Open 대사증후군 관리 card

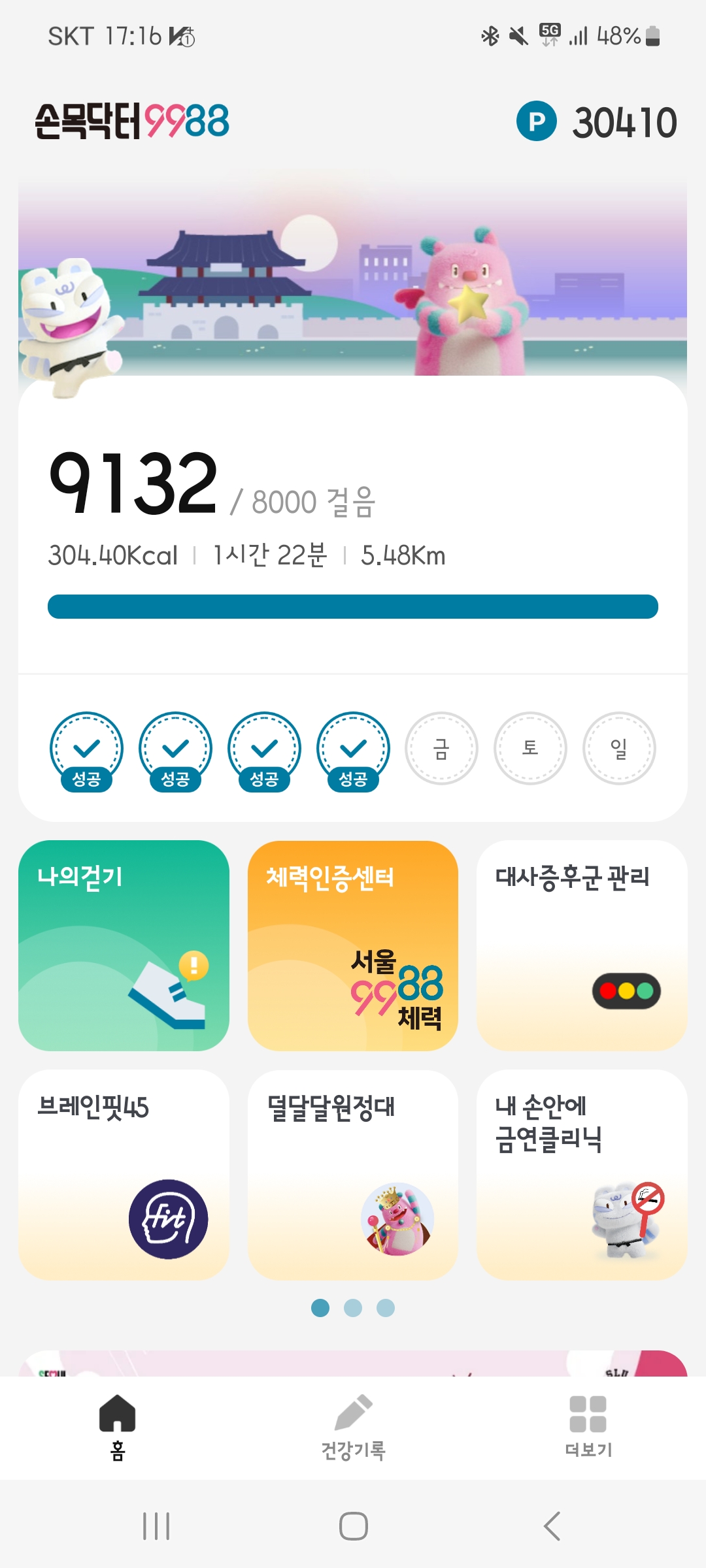pos(582,945)
